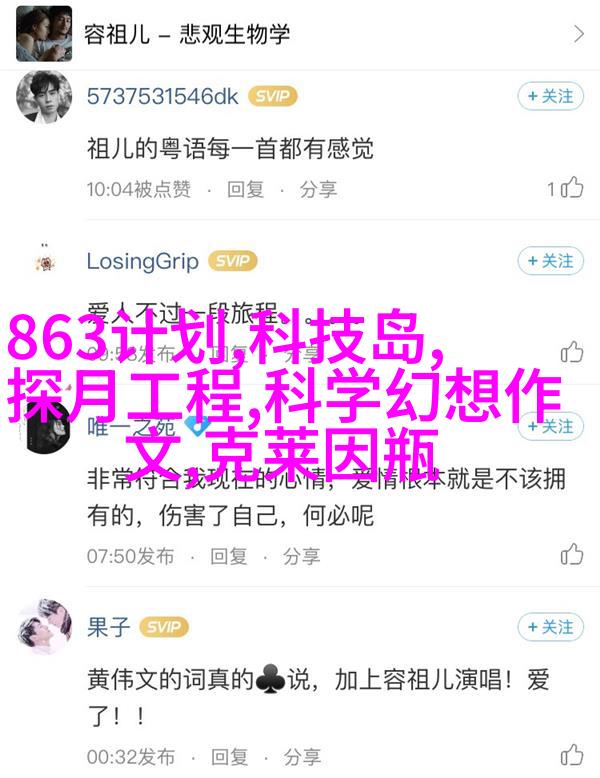600x778 pixels.
Task: Open 果子's profile avatar
Action: (x=43, y=628)
